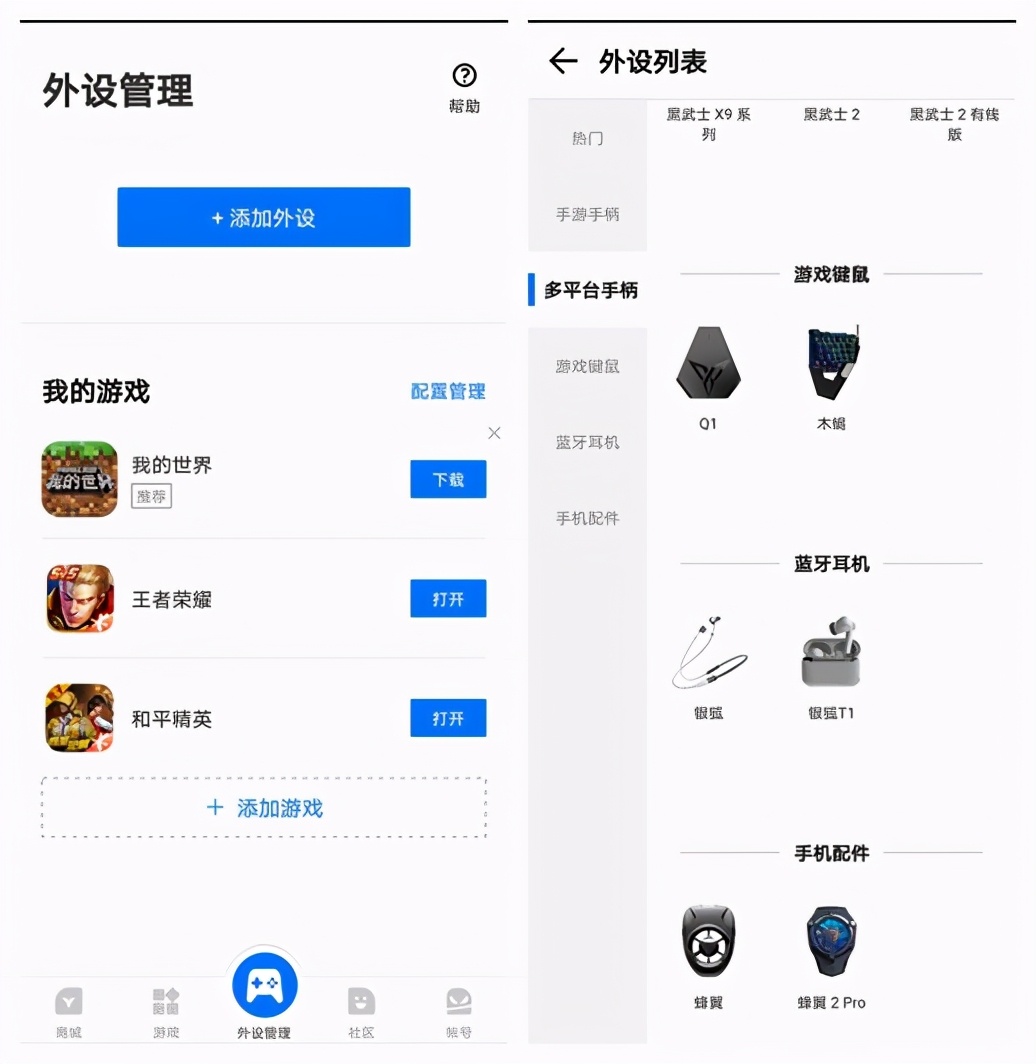Select the 银狐T1 earbuds
The width and height of the screenshot is (1036, 1064).
[831, 665]
